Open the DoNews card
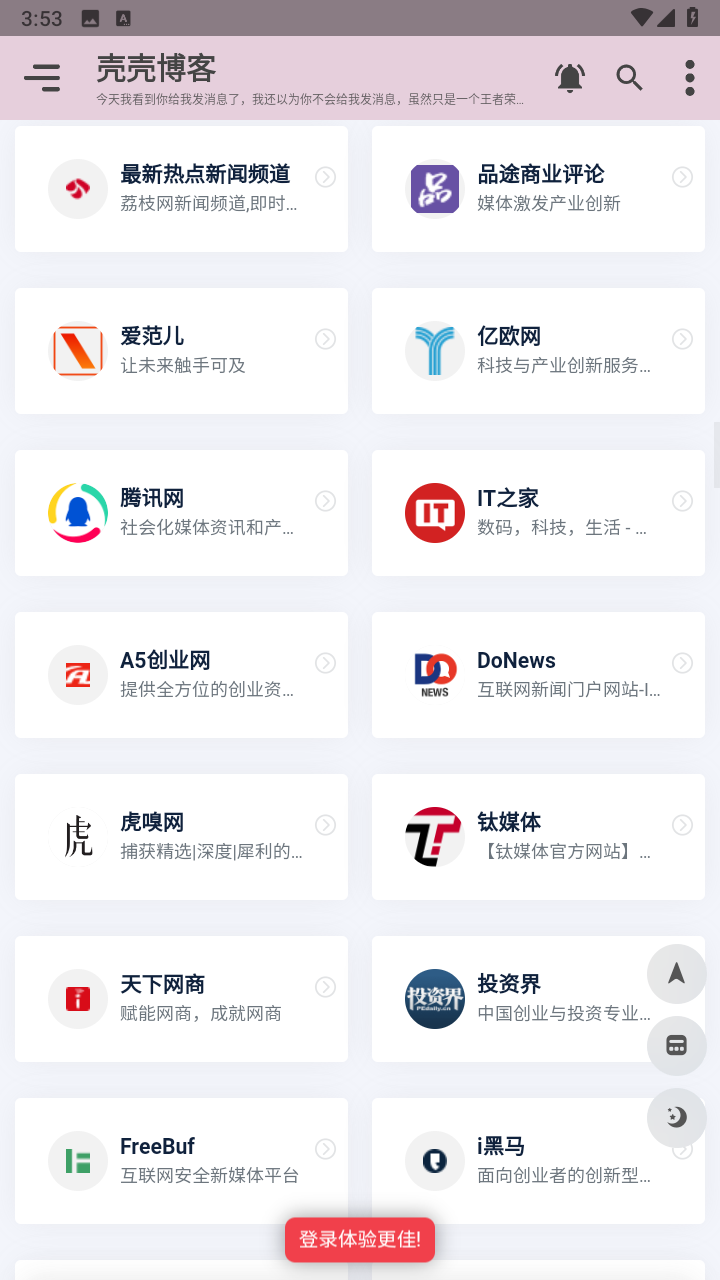Image resolution: width=720 pixels, height=1280 pixels. coord(538,675)
